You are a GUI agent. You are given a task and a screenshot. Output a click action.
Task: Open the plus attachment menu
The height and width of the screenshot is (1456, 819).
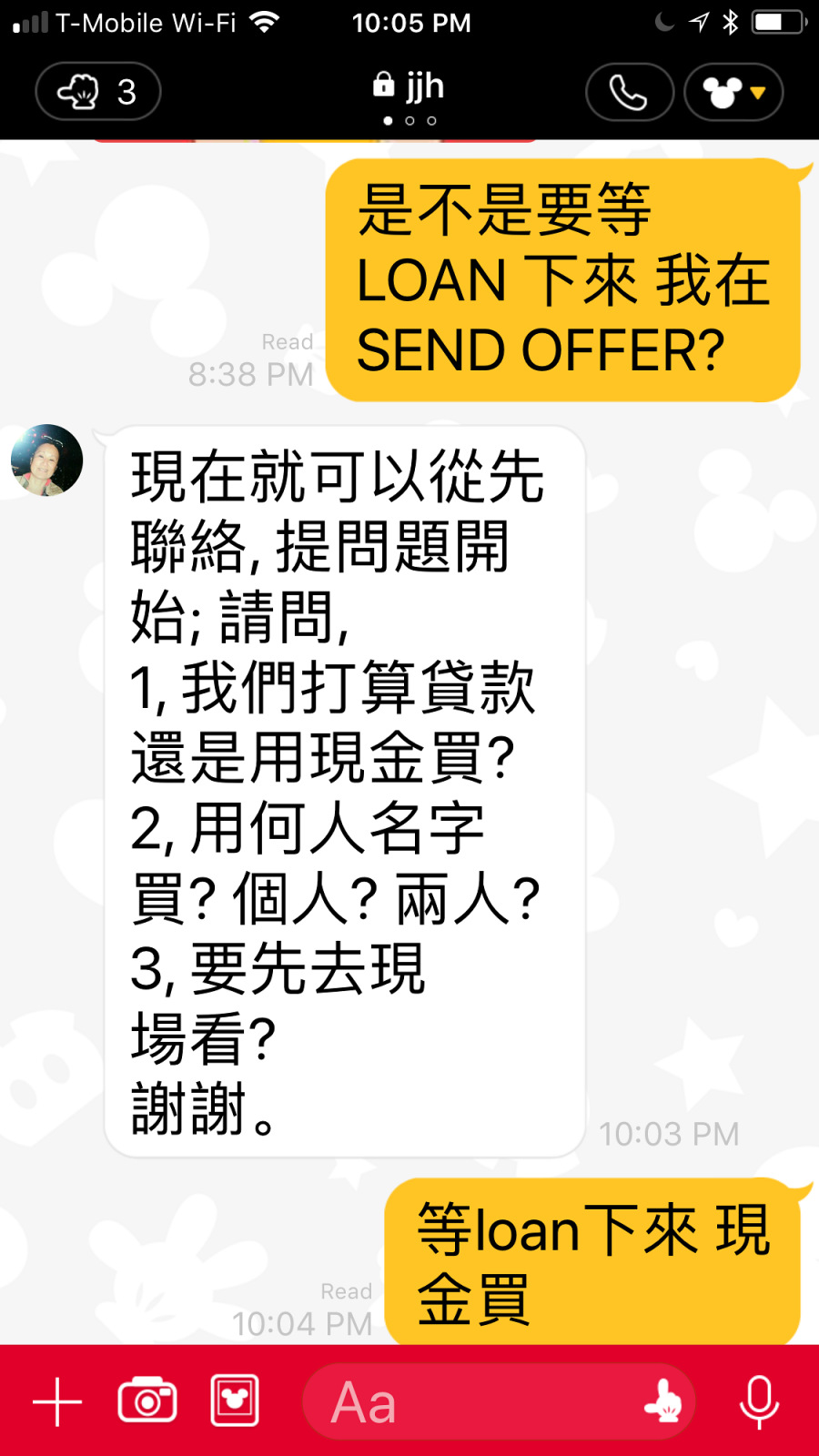[57, 1401]
